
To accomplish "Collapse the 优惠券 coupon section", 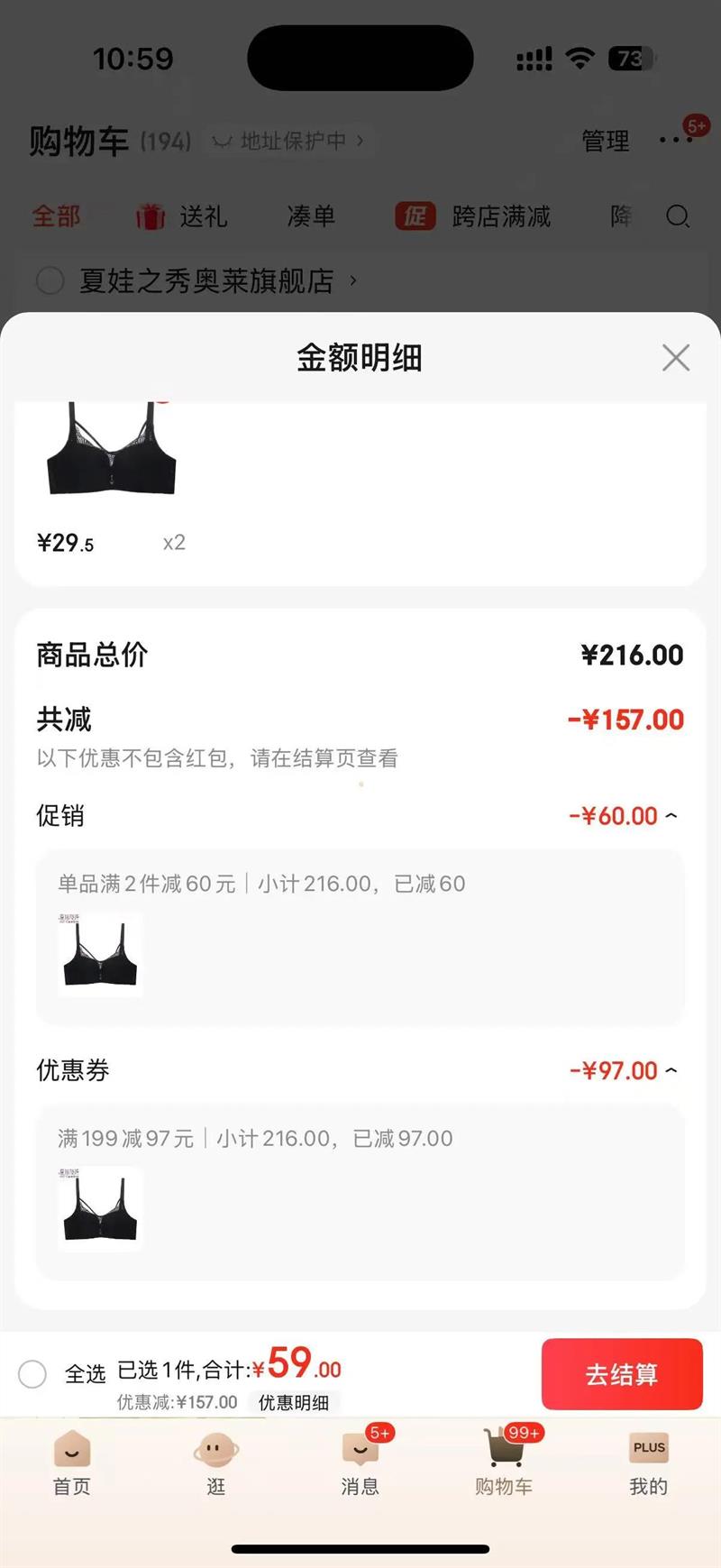I will pos(671,1070).
